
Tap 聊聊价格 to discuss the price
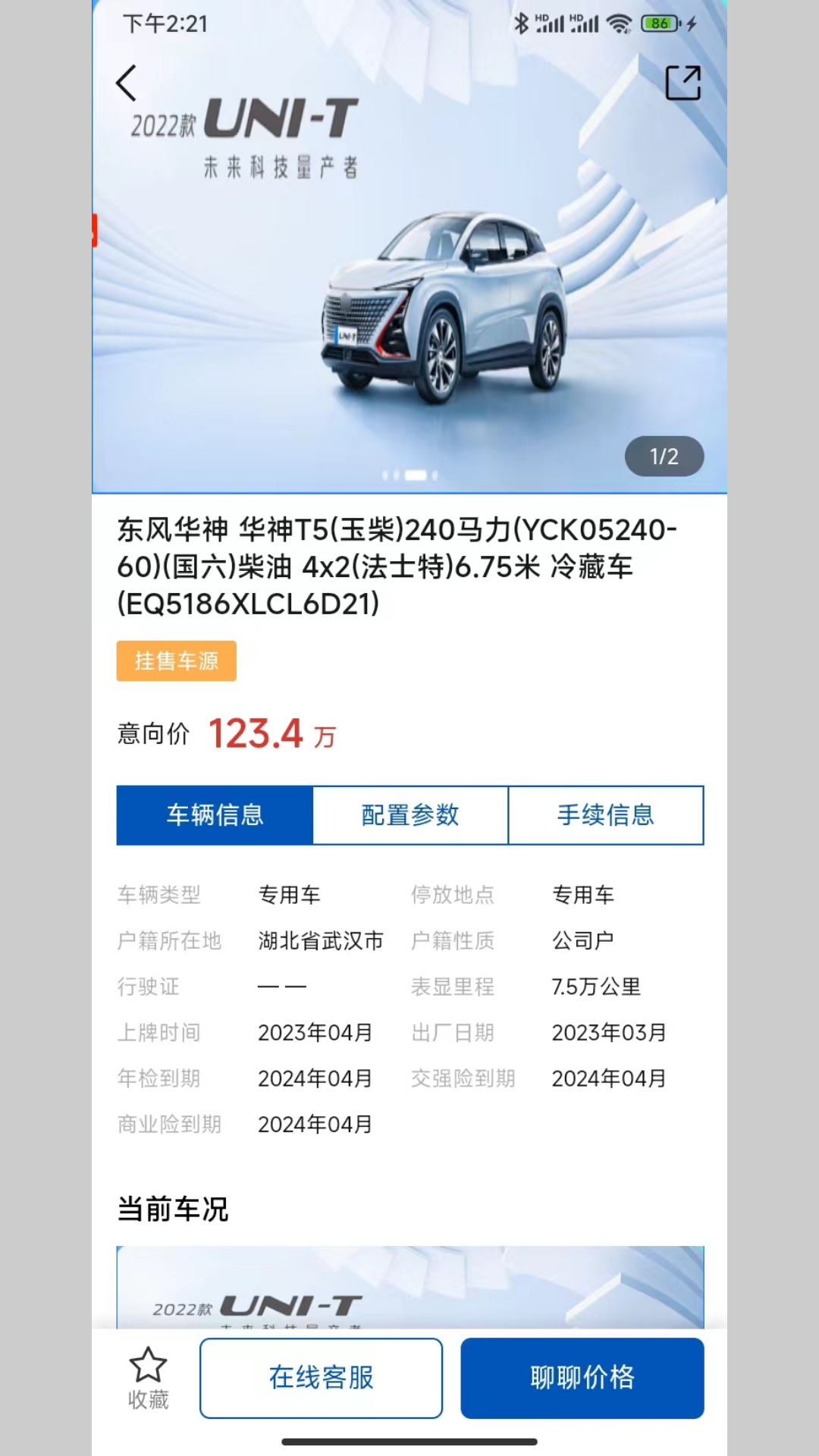tap(582, 1377)
